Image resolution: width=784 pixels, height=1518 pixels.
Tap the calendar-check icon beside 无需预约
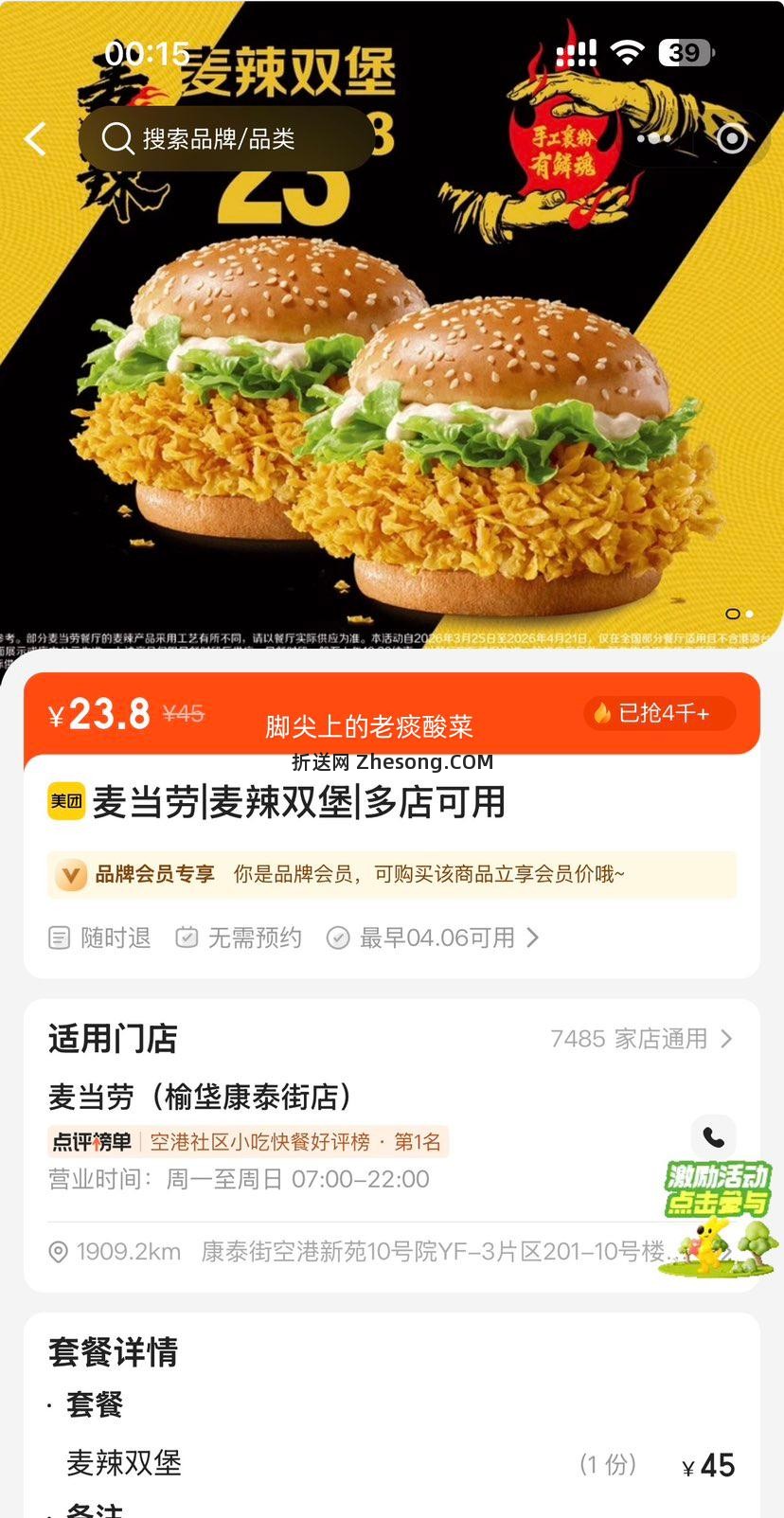click(x=187, y=938)
